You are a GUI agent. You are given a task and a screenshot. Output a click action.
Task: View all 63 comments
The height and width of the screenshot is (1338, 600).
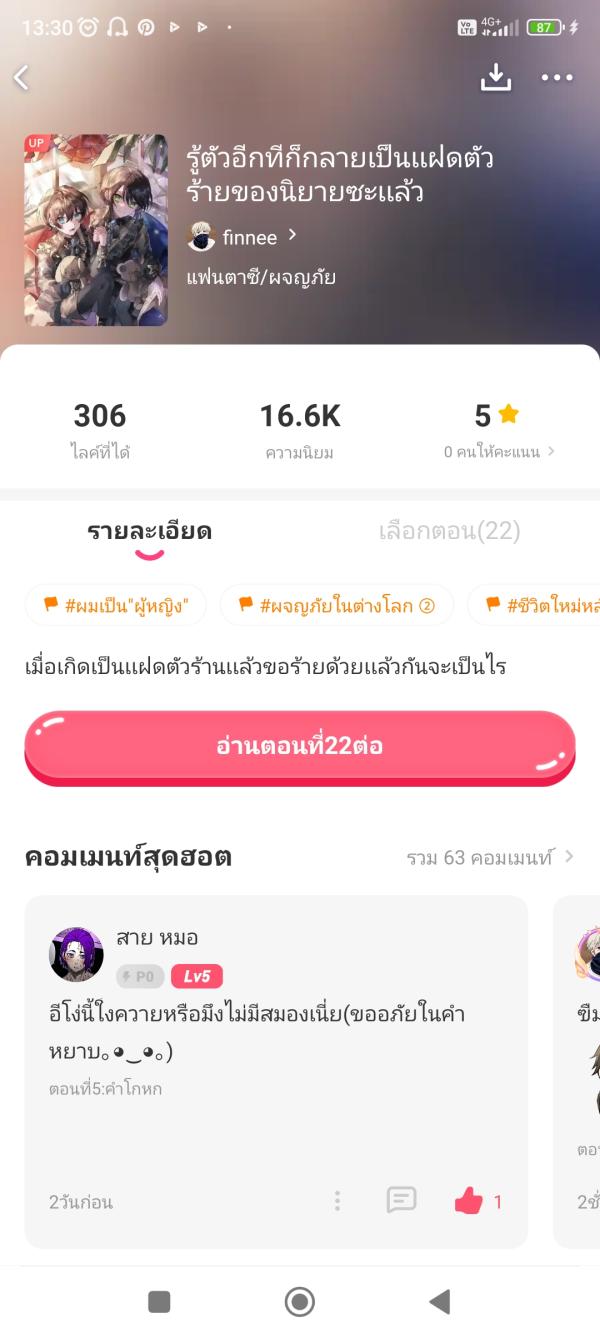click(x=490, y=857)
